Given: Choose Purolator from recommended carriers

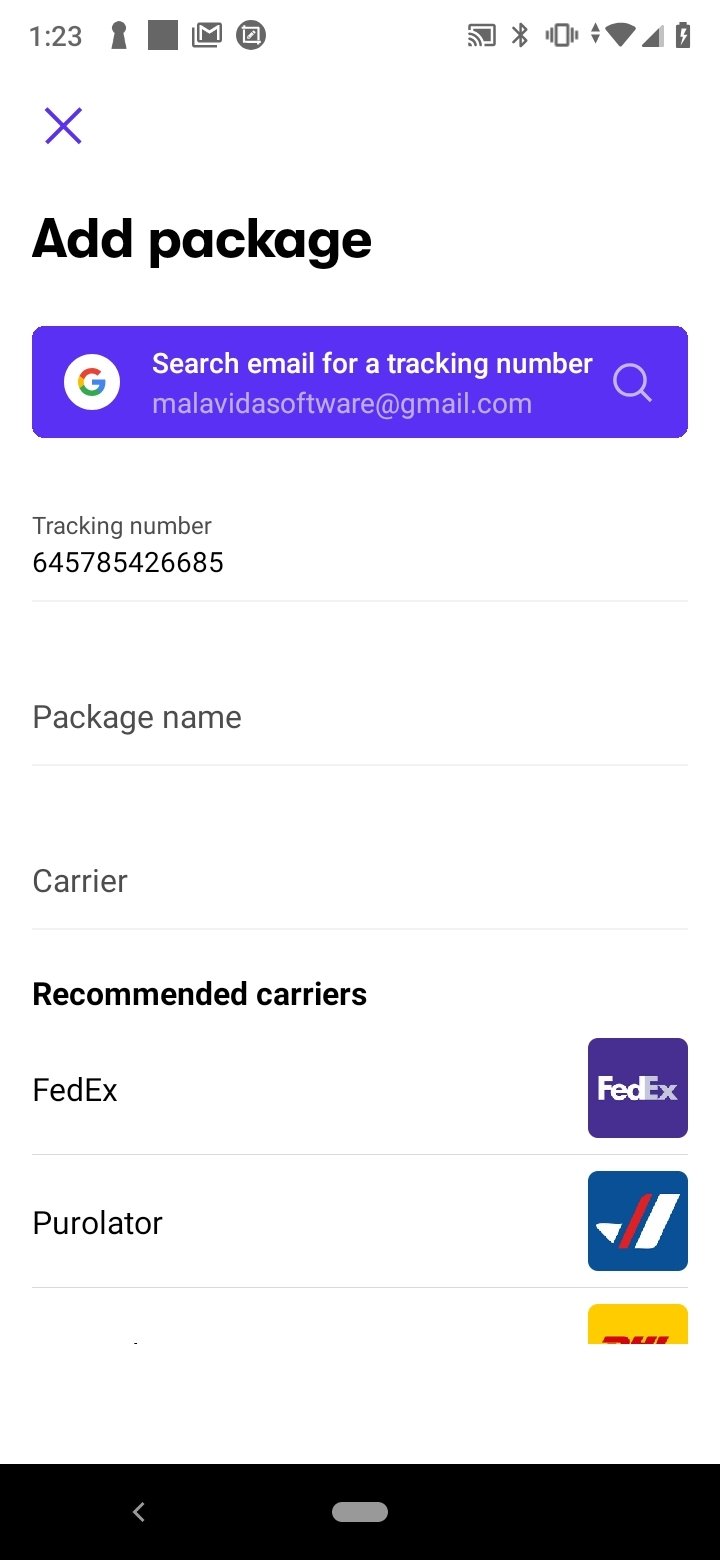Looking at the screenshot, I should click(360, 1221).
